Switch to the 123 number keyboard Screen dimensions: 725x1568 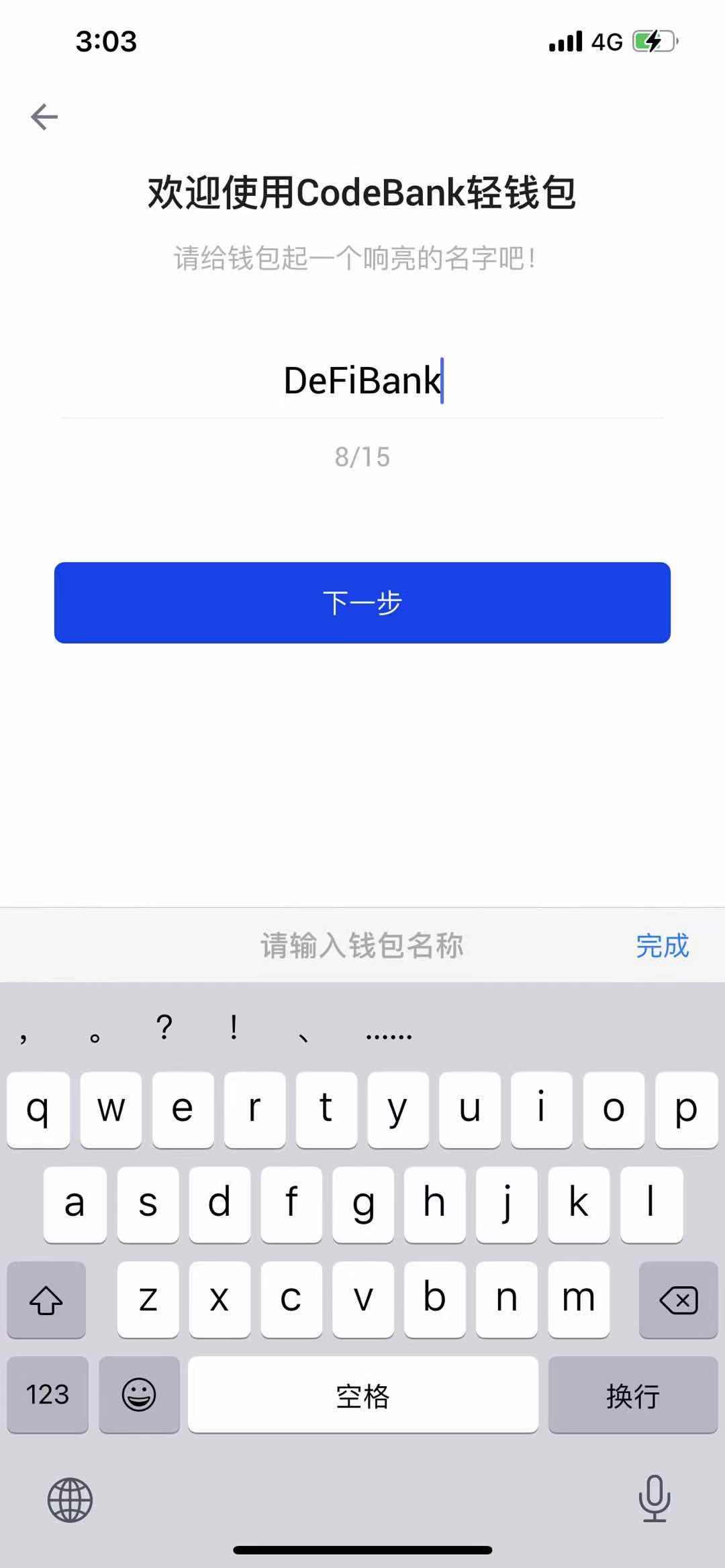48,1394
